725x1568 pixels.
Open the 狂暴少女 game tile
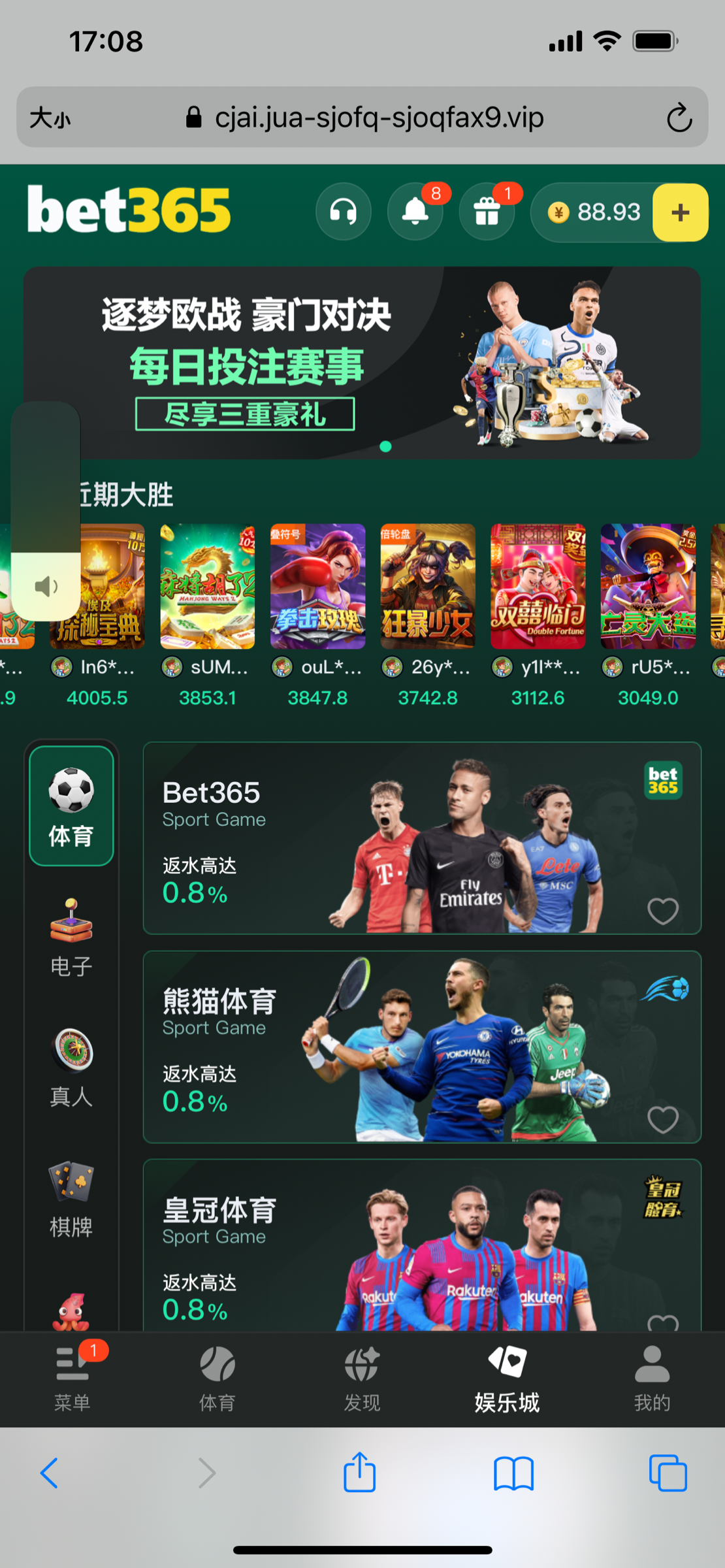tap(428, 586)
